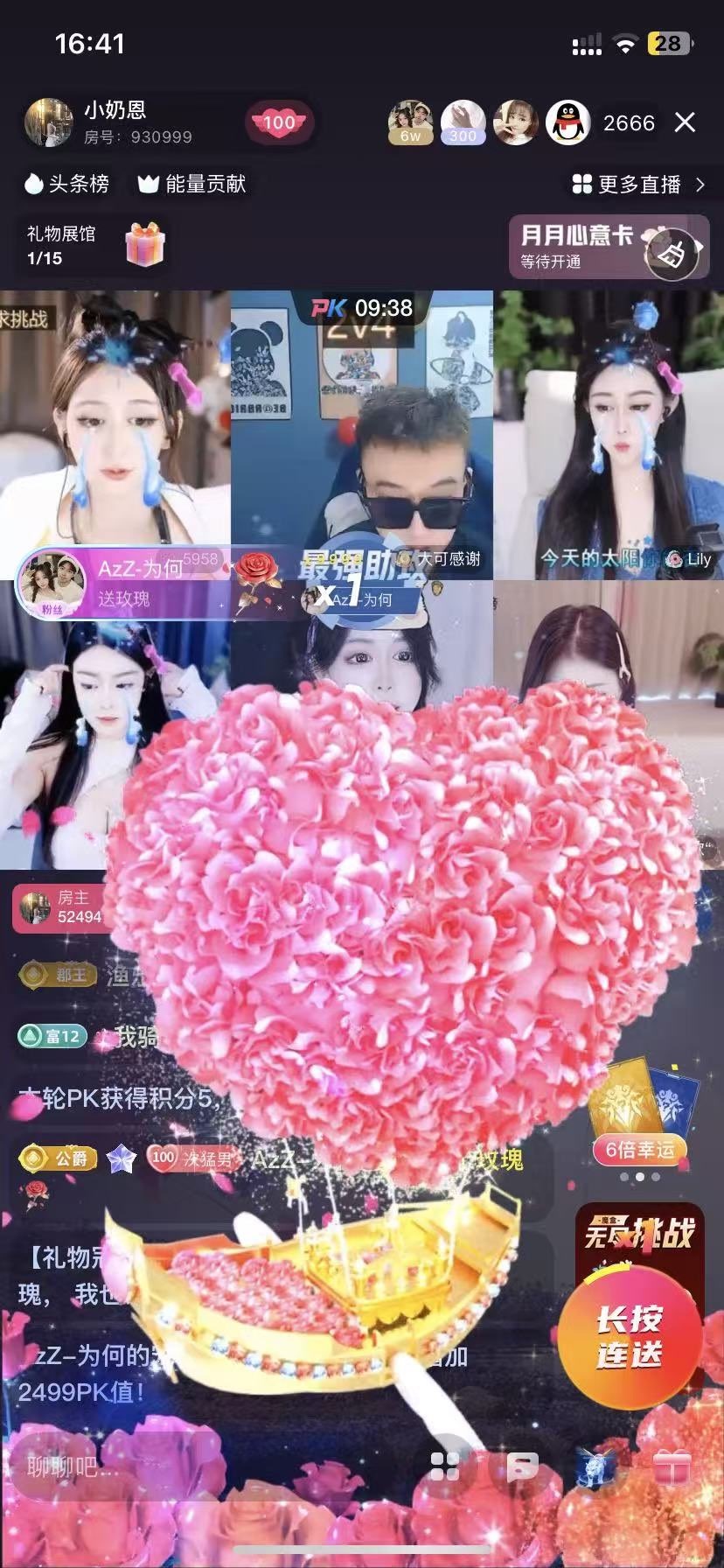724x1568 pixels.
Task: Close the live room with X
Action: [x=686, y=122]
